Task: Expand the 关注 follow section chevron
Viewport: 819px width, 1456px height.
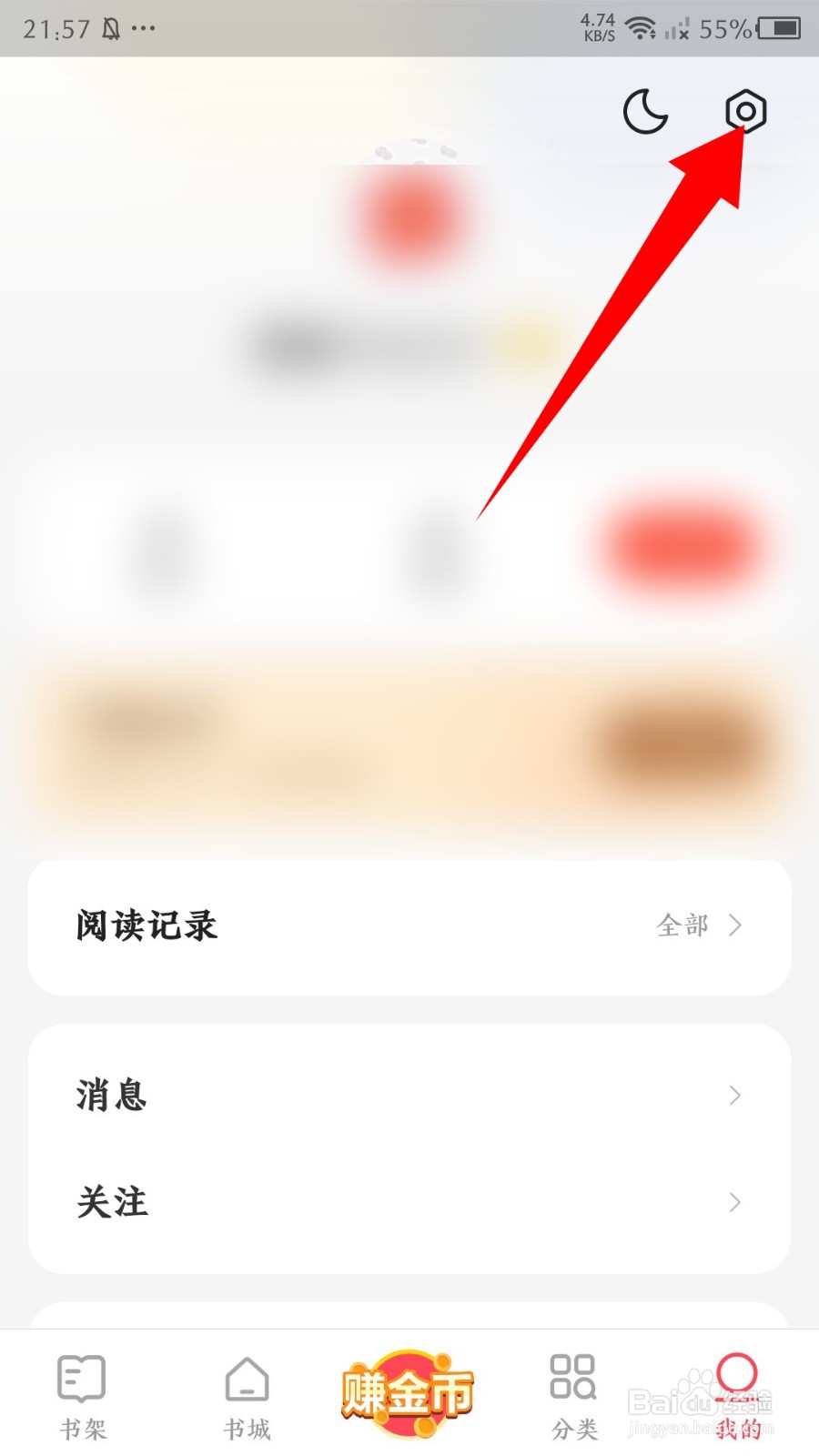Action: point(735,1203)
